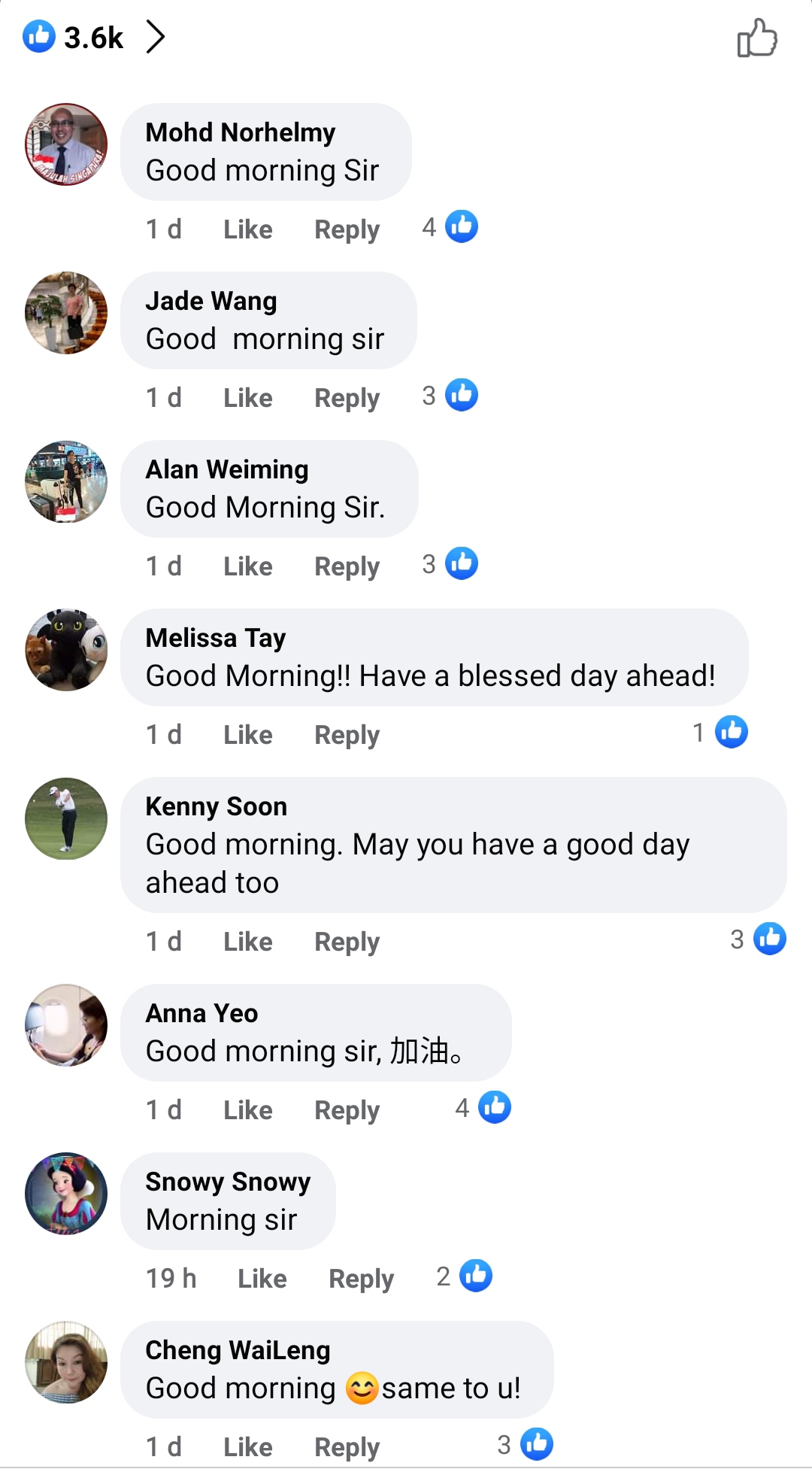Image resolution: width=812 pixels, height=1478 pixels.
Task: See reactions on Kenny Soon's comment
Action: pos(758,939)
